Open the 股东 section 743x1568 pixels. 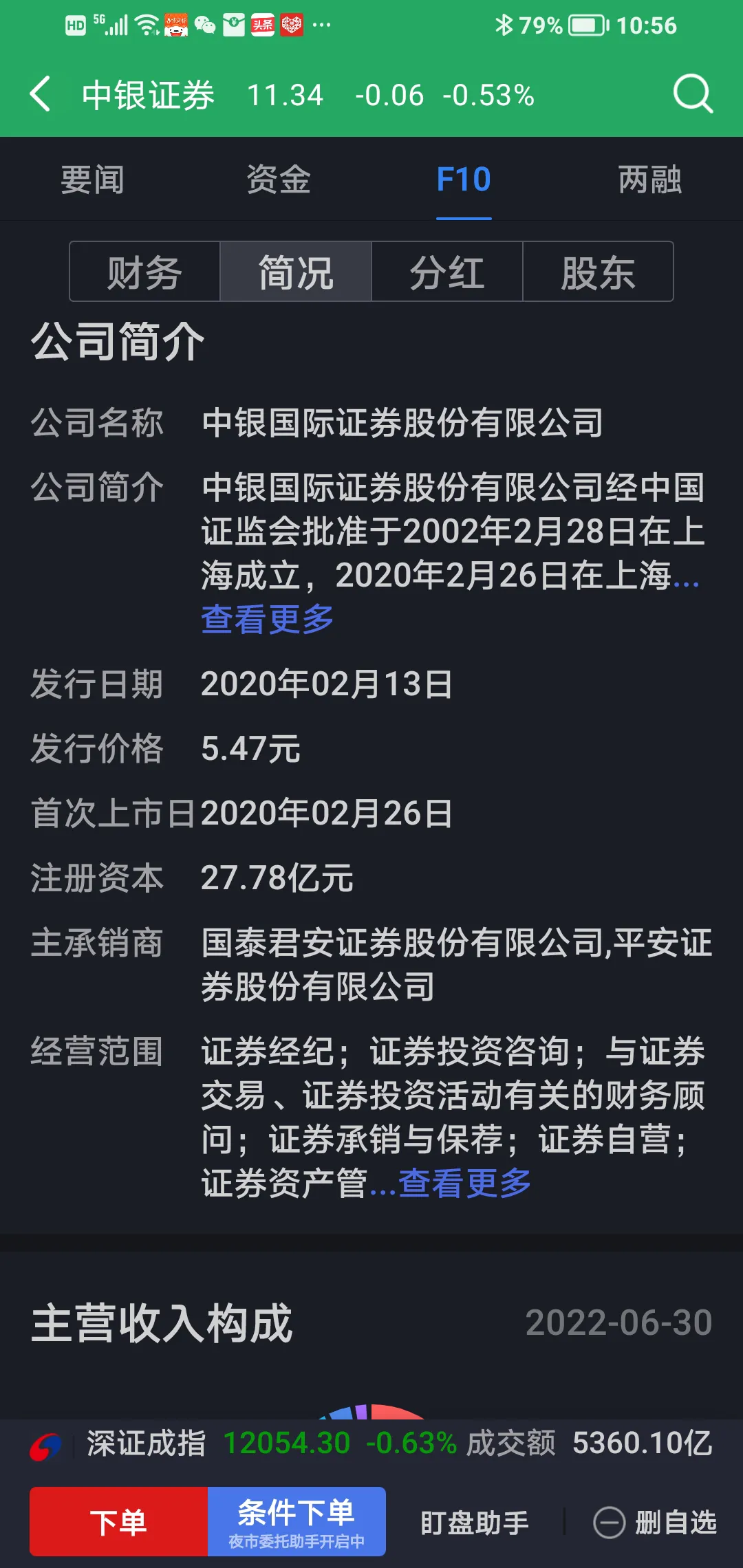tap(598, 272)
